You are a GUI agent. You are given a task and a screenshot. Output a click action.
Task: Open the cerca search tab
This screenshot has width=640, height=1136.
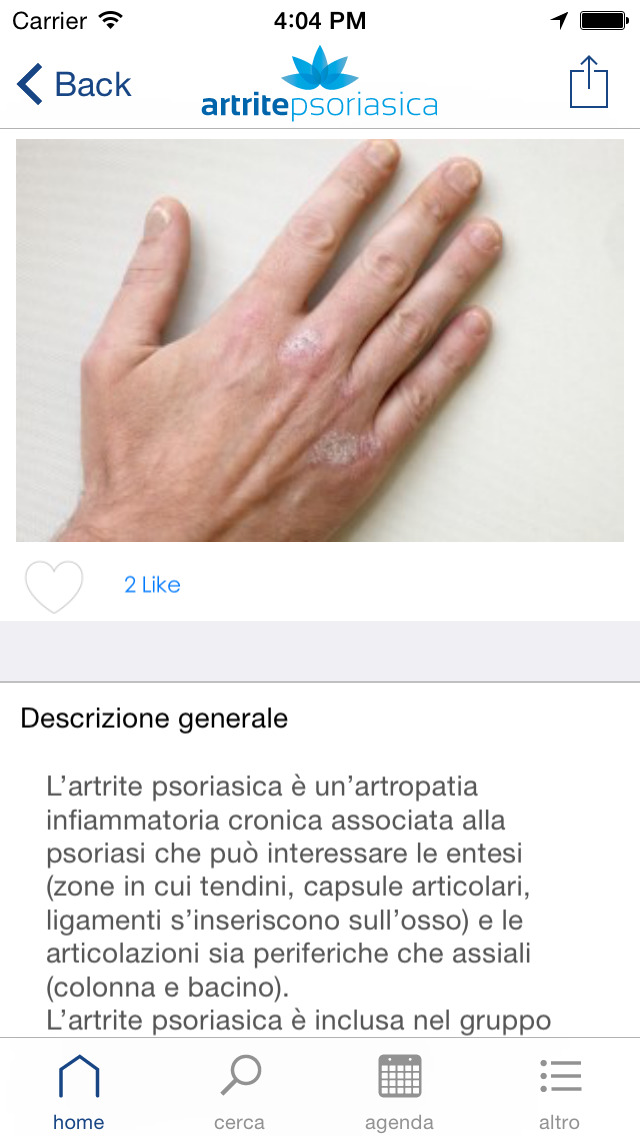[x=240, y=1091]
